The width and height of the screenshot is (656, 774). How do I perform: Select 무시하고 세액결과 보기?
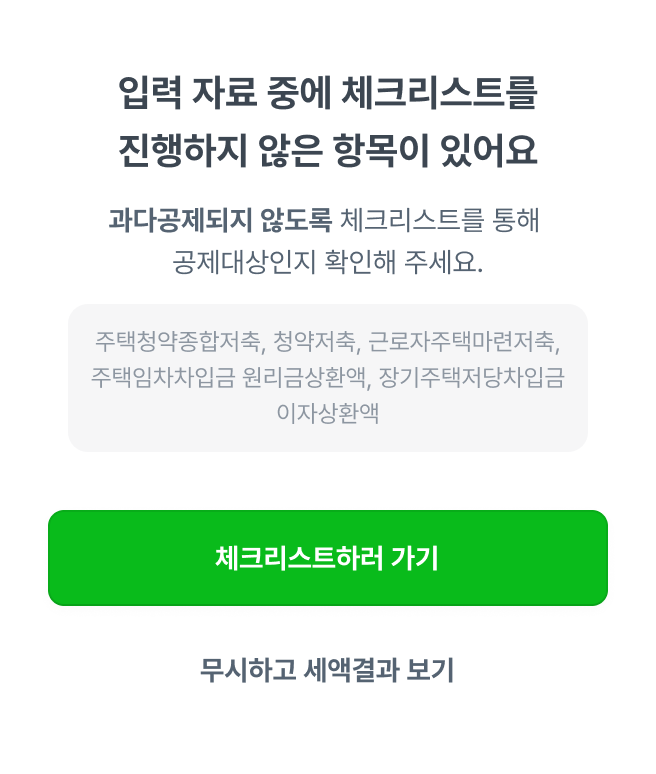point(327,670)
